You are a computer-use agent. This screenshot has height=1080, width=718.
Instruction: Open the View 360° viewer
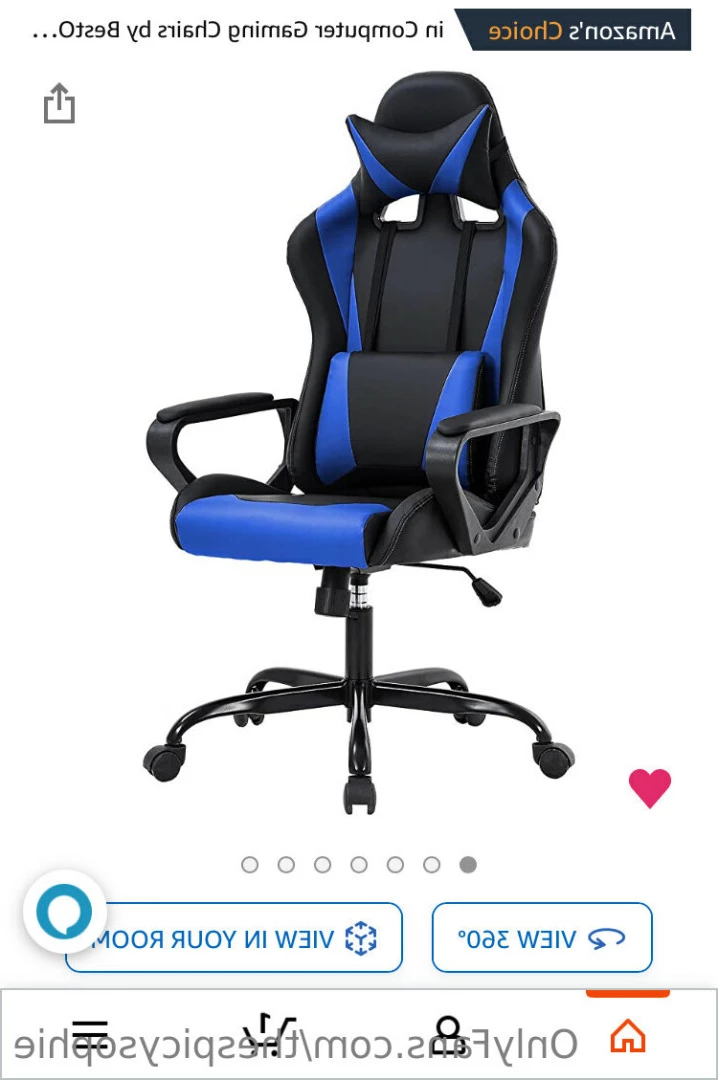[541, 938]
